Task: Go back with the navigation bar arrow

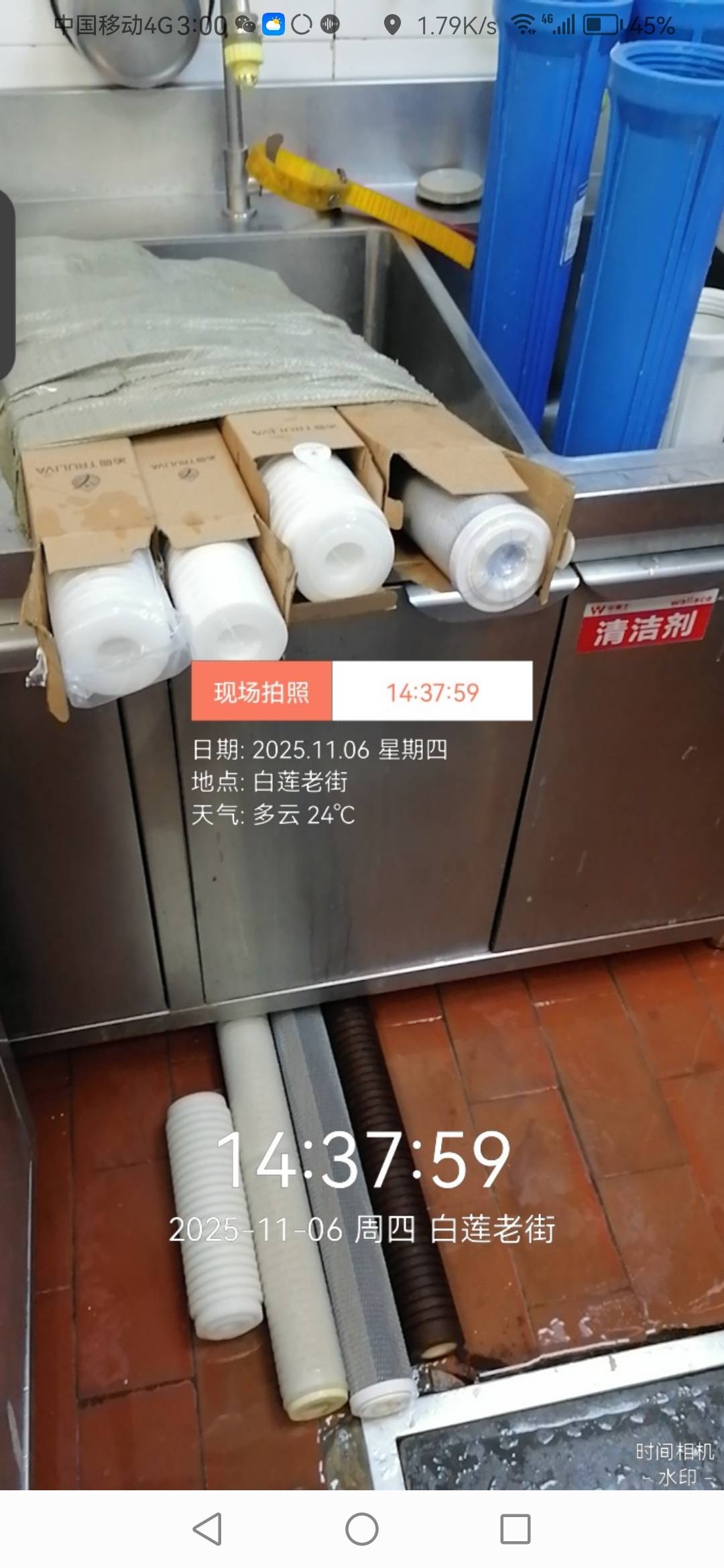Action: [x=208, y=1529]
